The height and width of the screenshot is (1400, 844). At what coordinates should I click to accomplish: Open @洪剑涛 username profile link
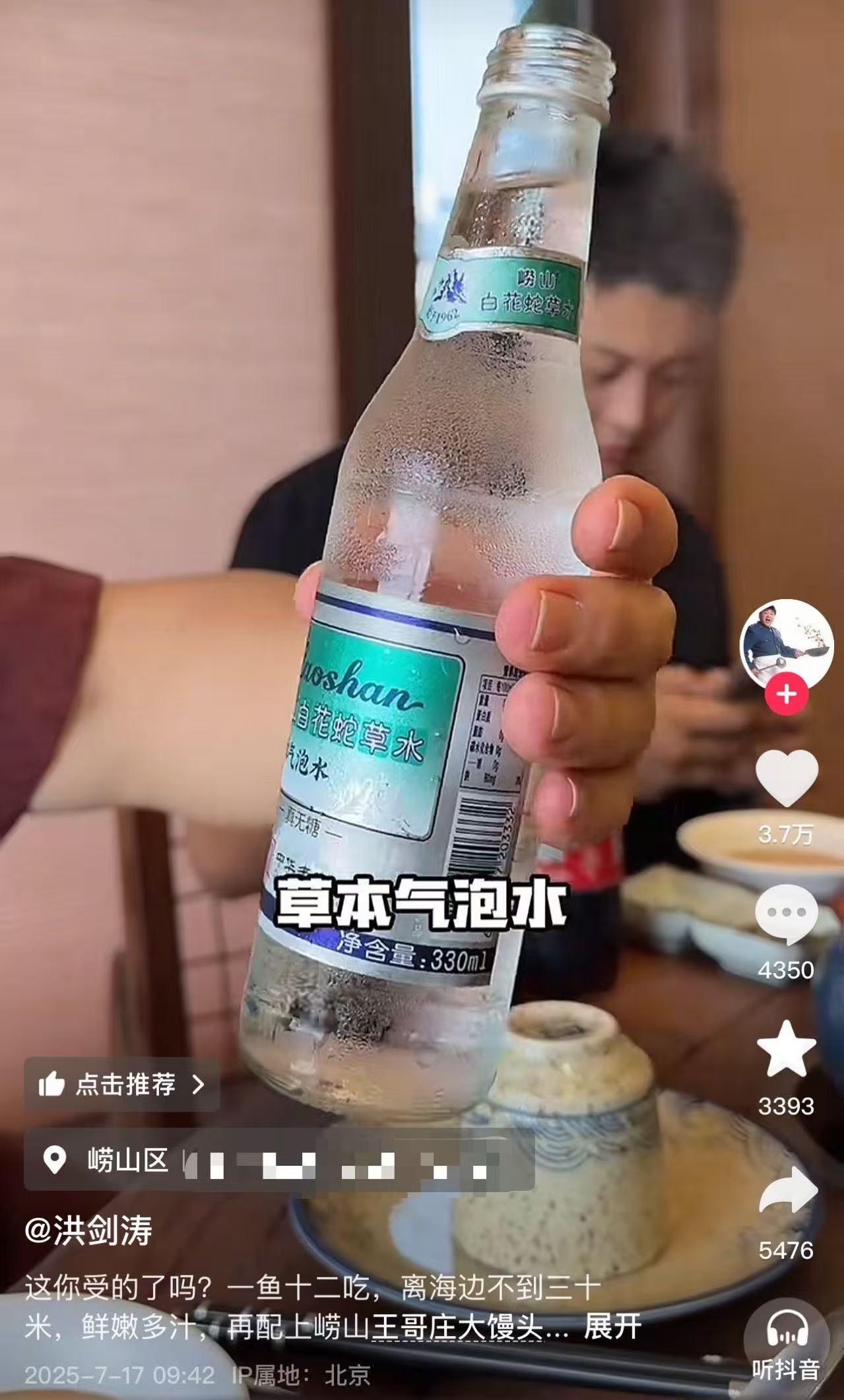point(88,1230)
